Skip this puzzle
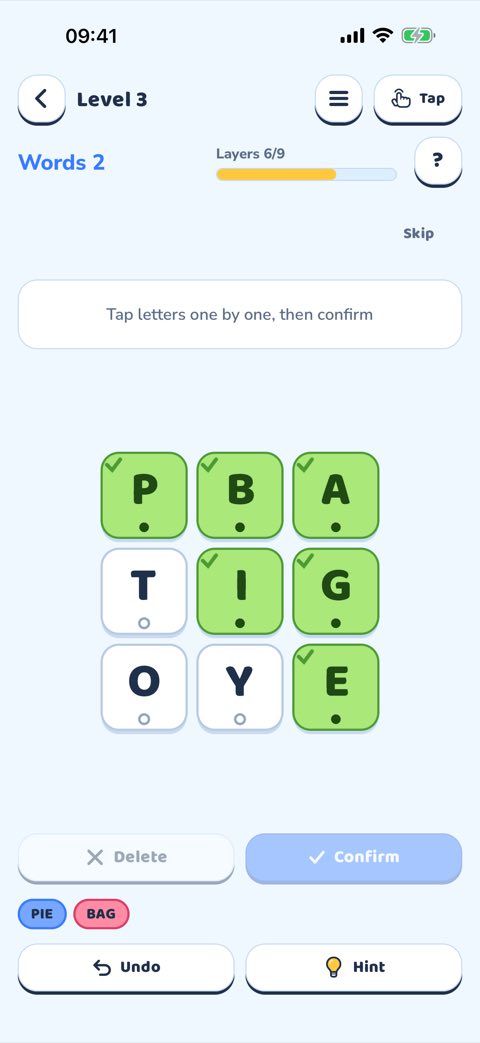480x1043 pixels. coord(418,233)
